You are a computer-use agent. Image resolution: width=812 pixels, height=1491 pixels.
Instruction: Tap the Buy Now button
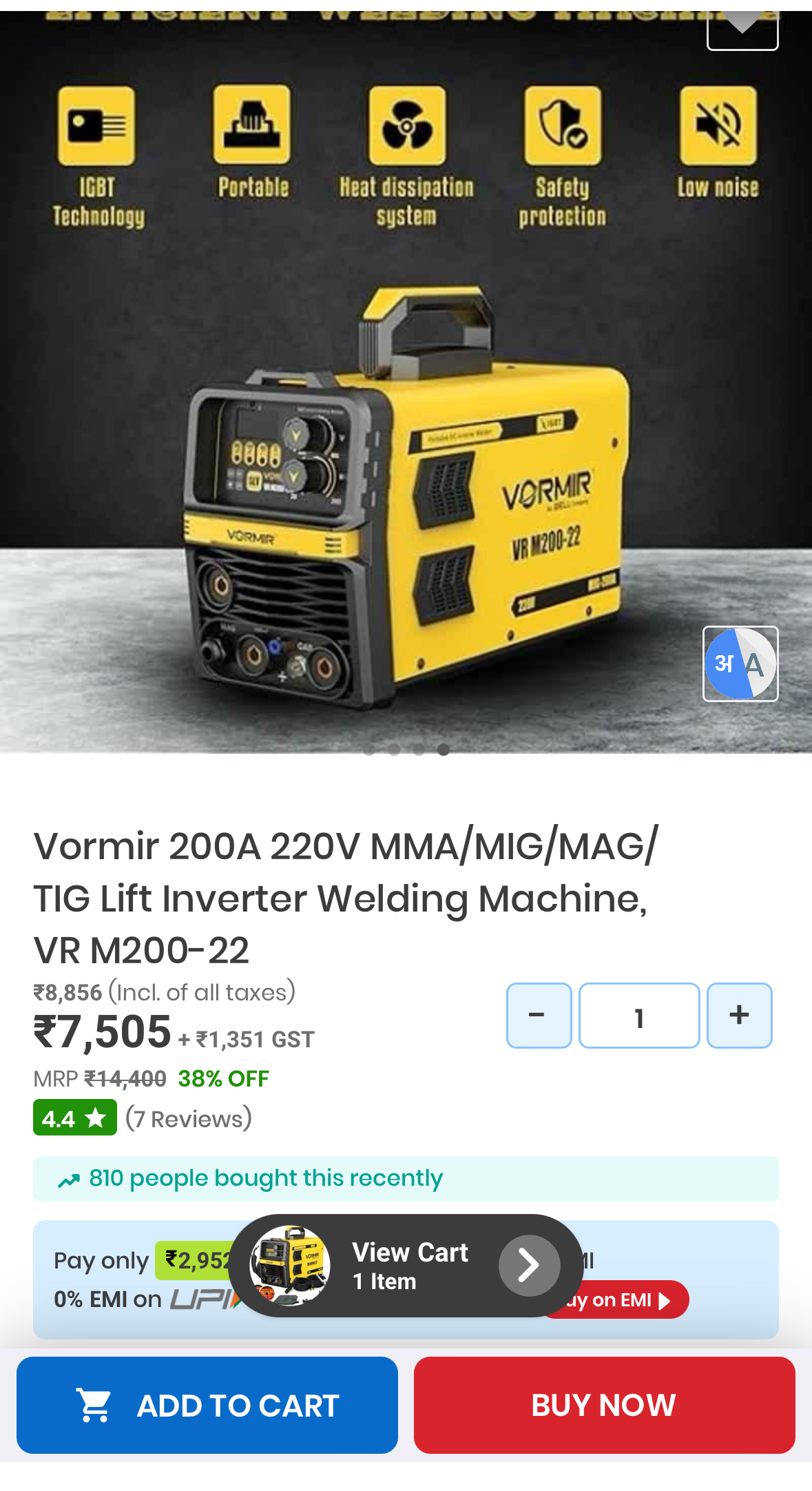pos(604,1405)
